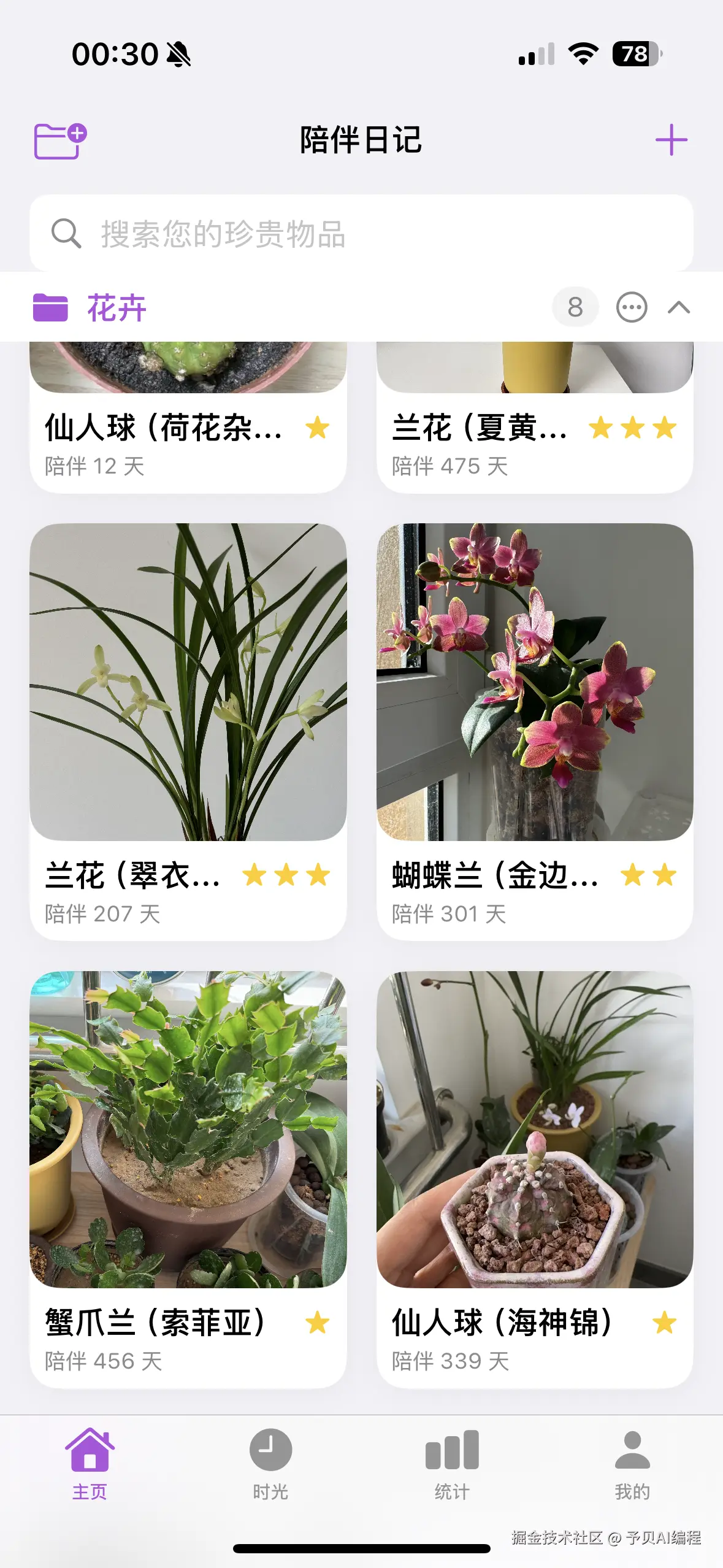Add a new item with the plus icon
Image resolution: width=723 pixels, height=1568 pixels.
tap(671, 140)
